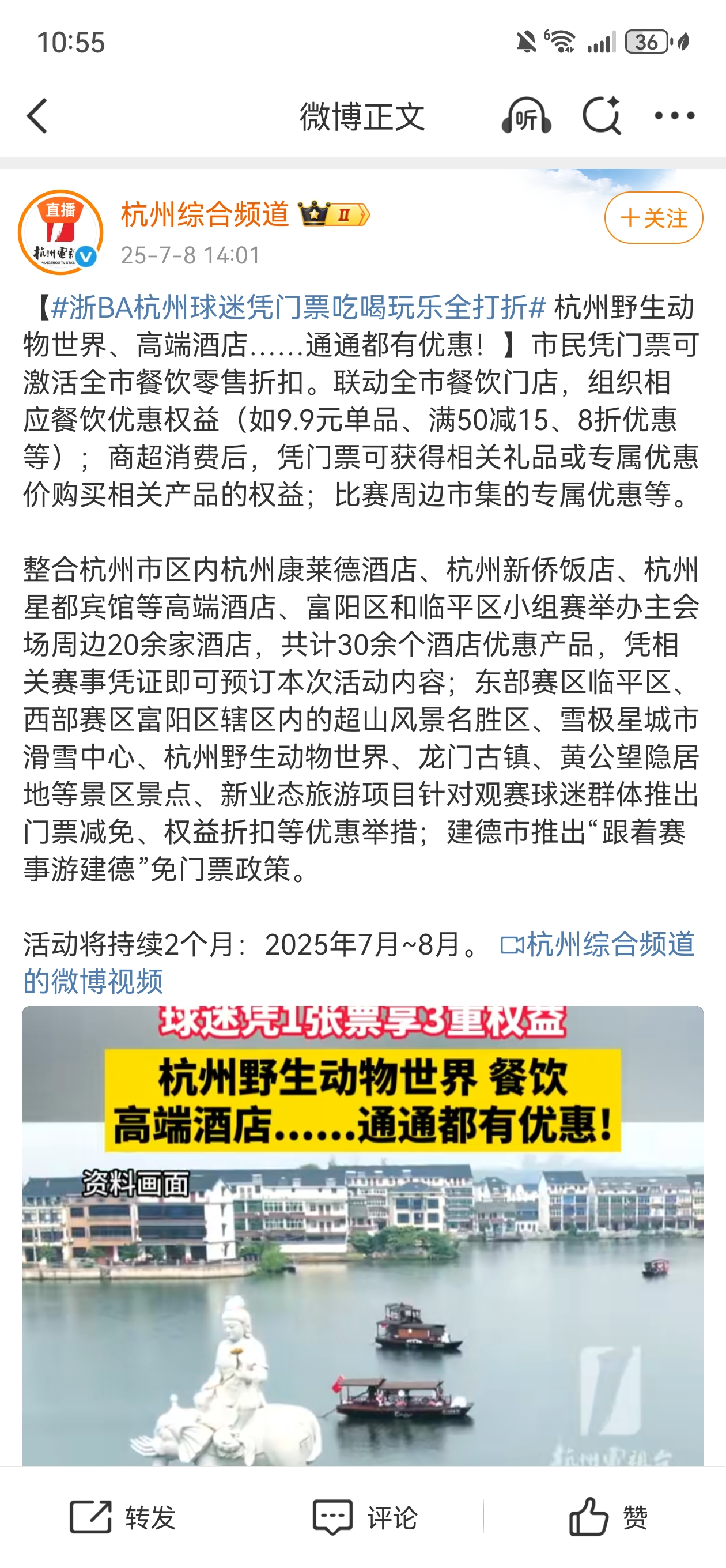Like this post via 赞
Screen dimensions: 726x1568
(x=607, y=1516)
